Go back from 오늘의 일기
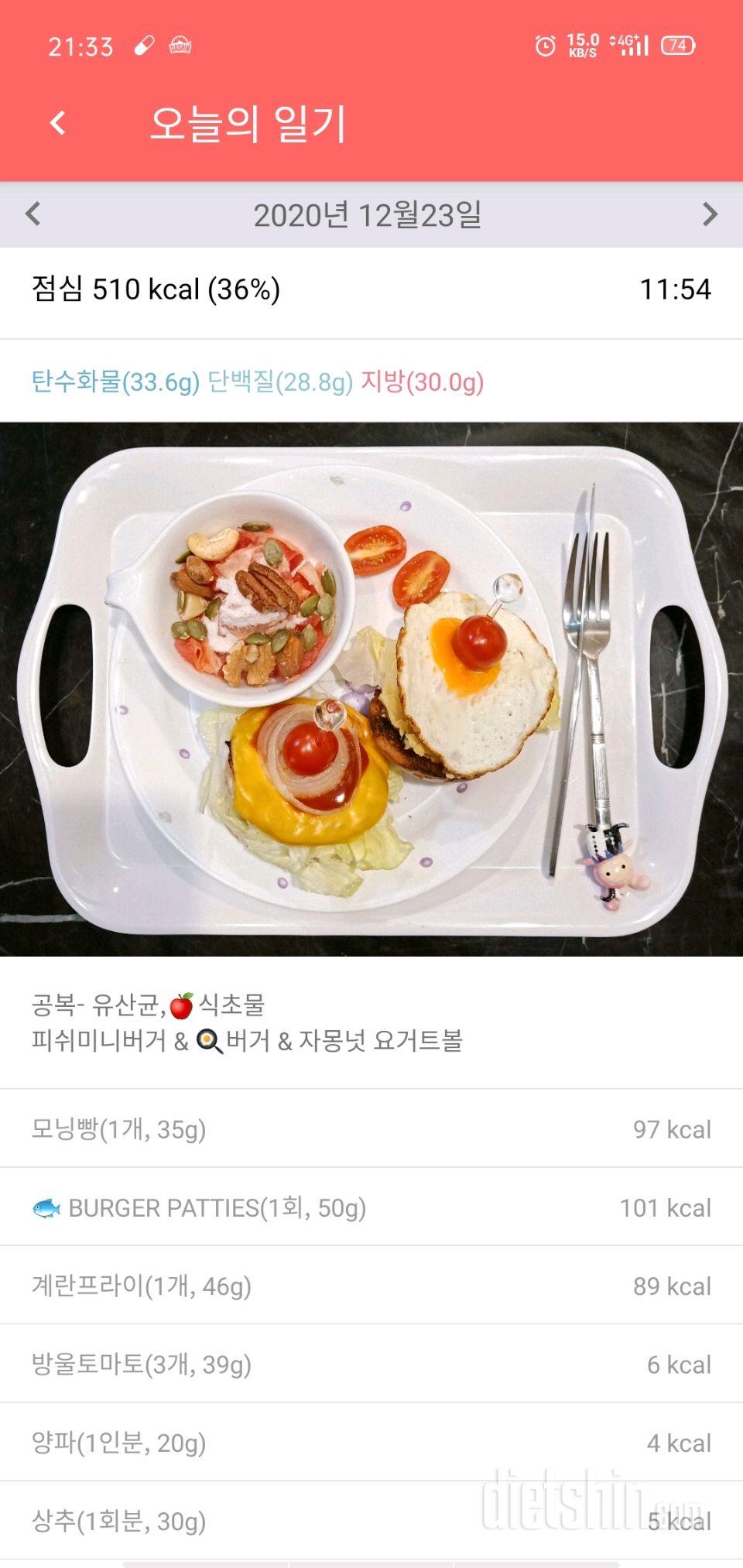 58,123
